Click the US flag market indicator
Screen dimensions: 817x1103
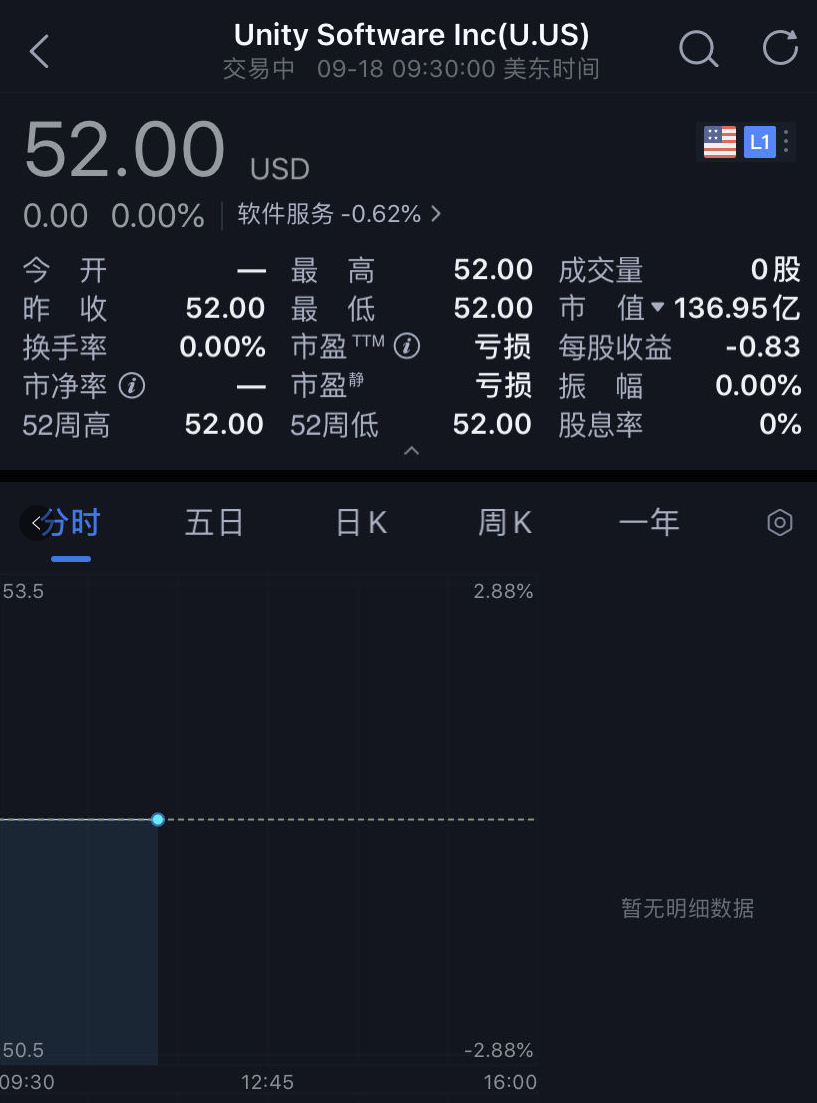coord(718,141)
